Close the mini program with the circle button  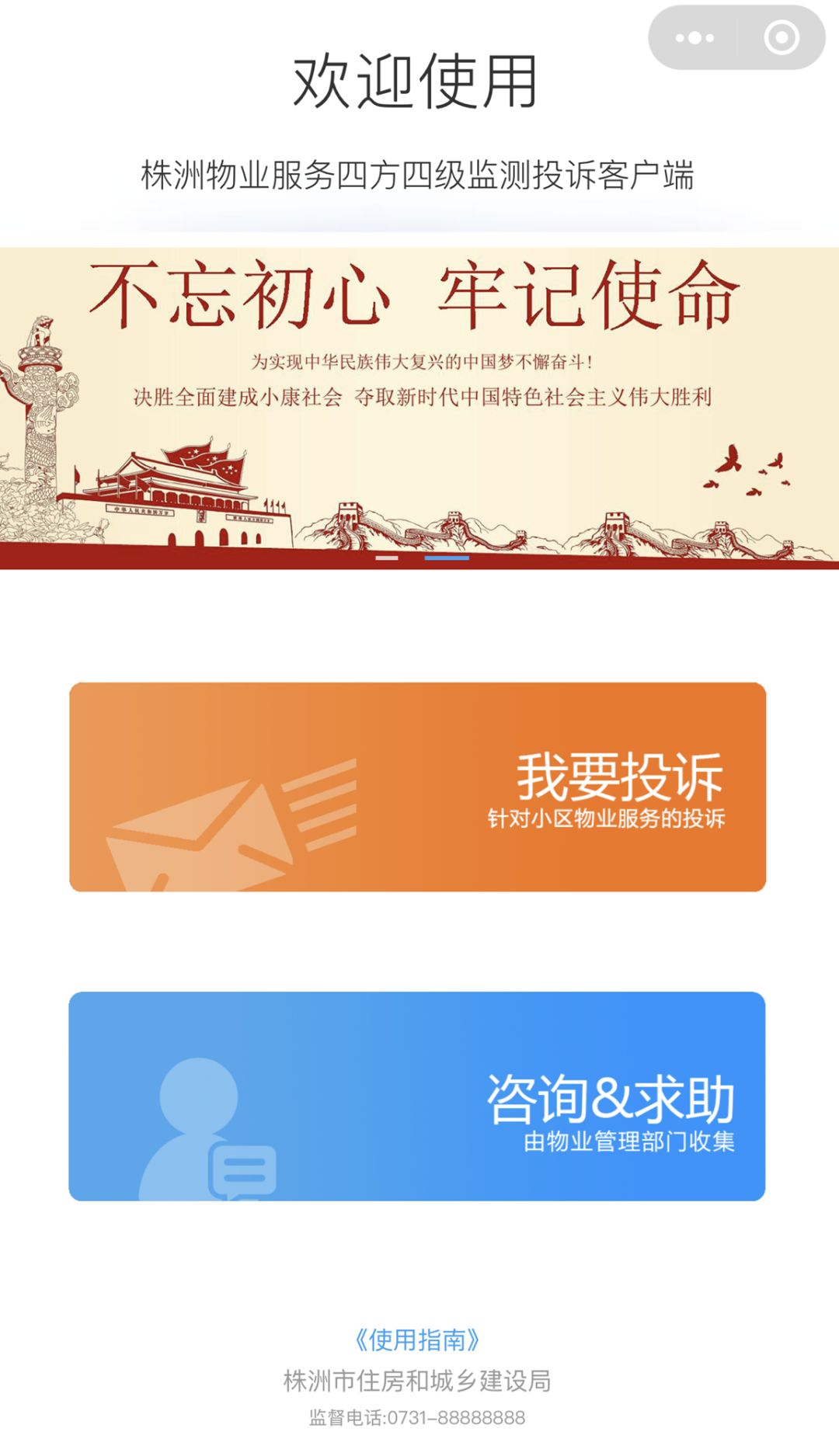tap(781, 38)
